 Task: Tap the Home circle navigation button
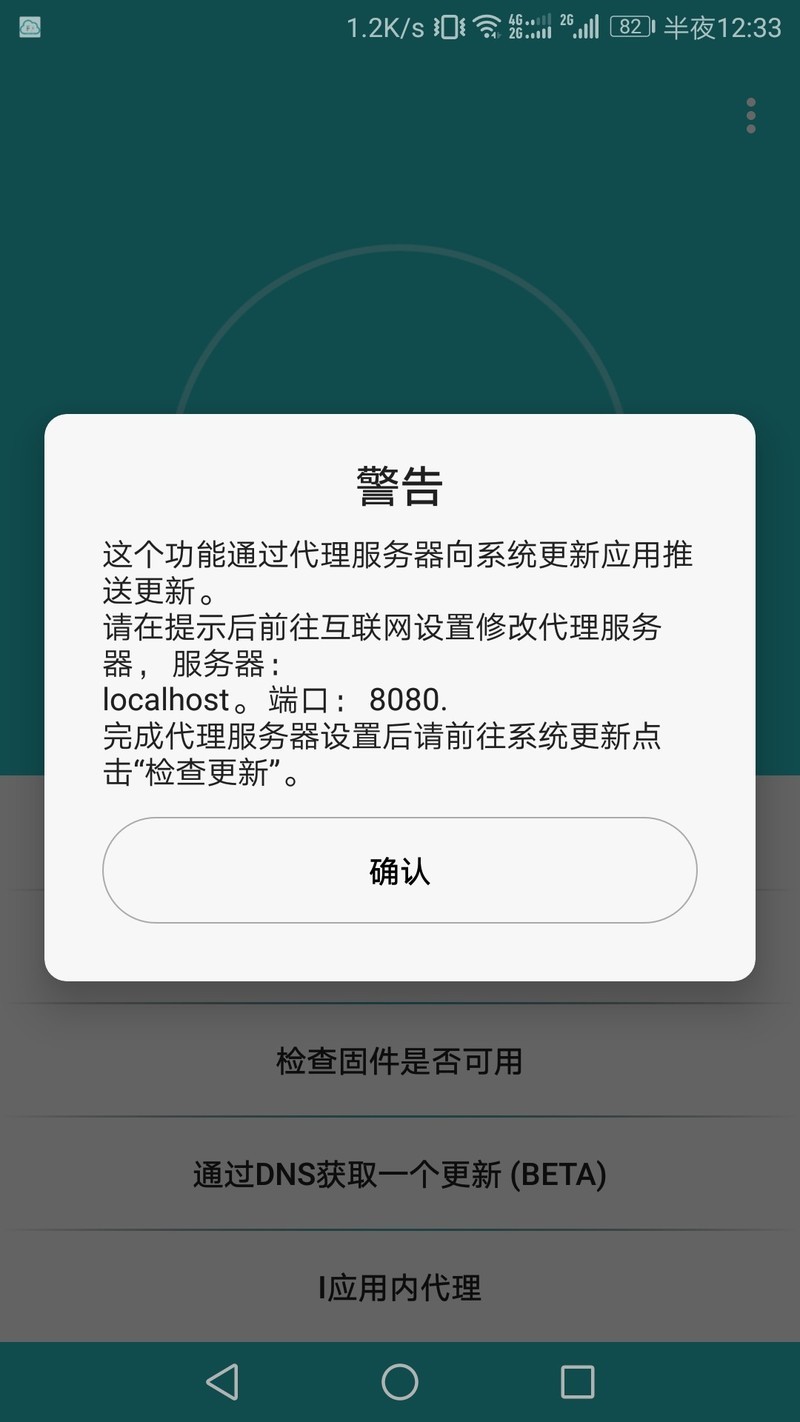pos(400,1384)
